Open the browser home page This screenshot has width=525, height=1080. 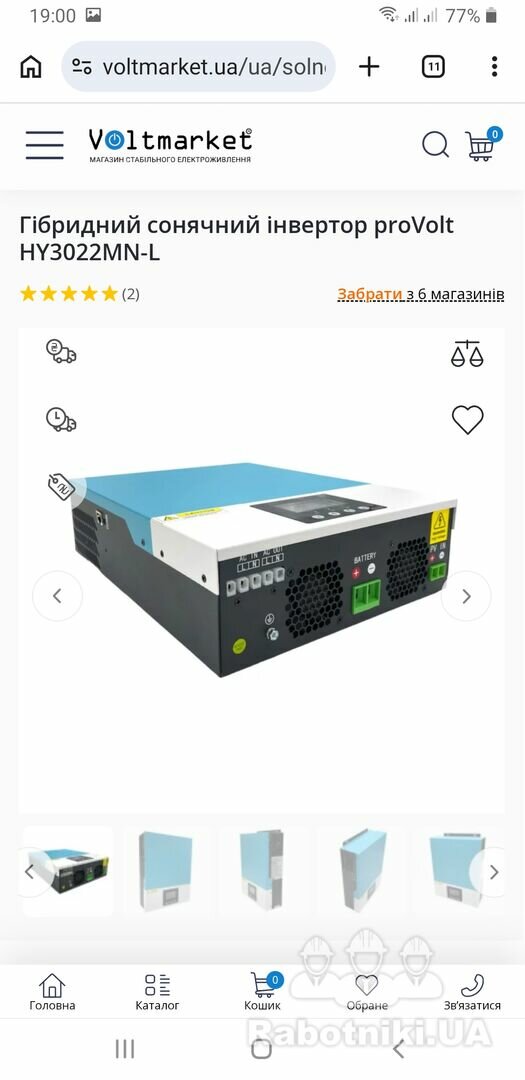tap(30, 67)
